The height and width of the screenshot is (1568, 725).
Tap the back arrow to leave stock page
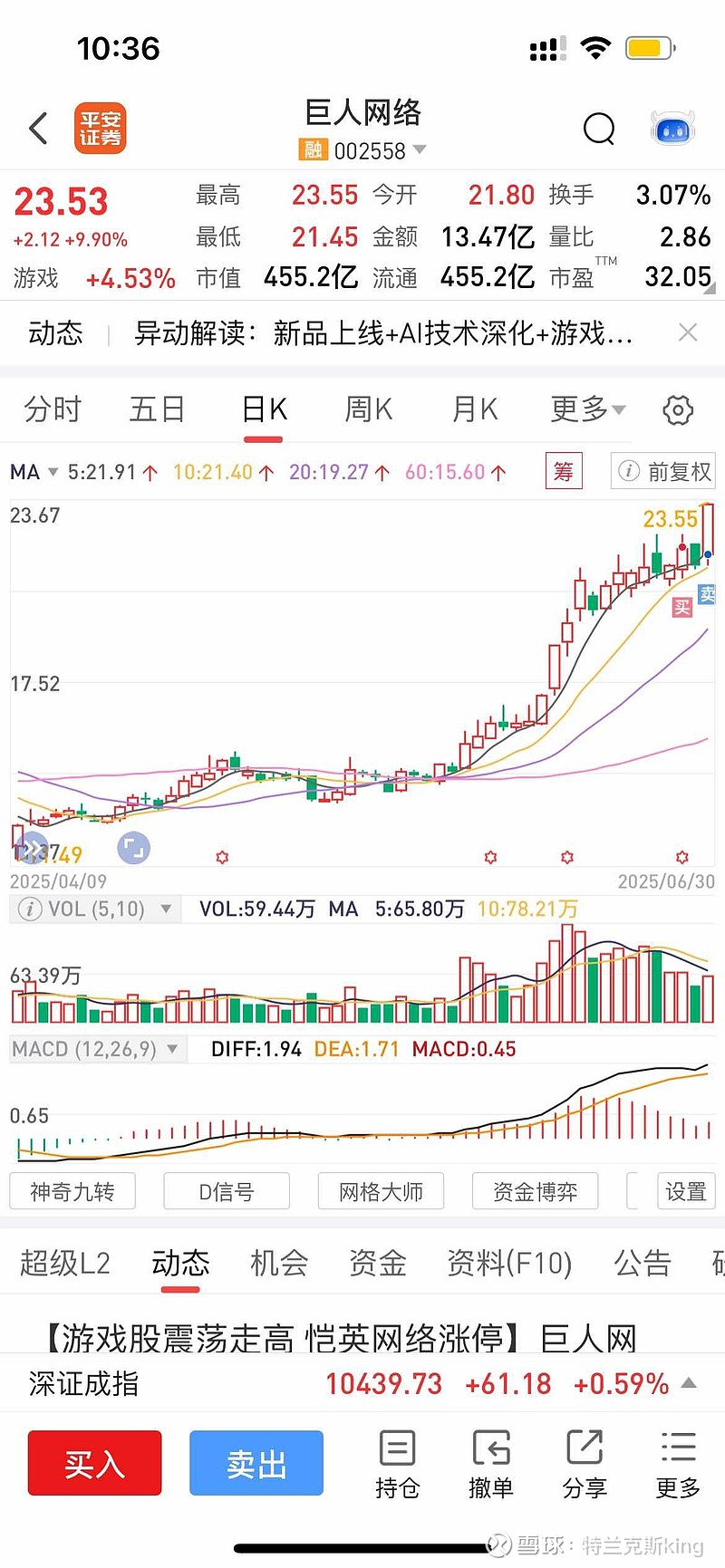coord(37,129)
